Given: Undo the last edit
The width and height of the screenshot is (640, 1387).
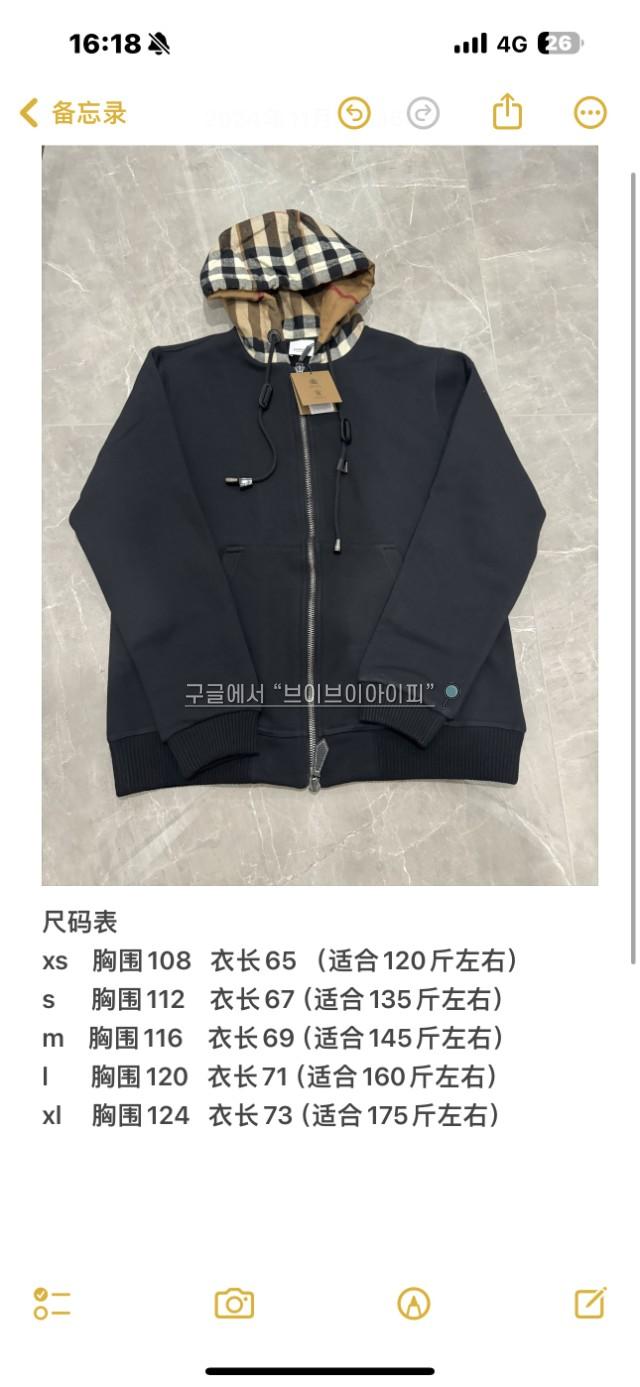Looking at the screenshot, I should (x=354, y=113).
